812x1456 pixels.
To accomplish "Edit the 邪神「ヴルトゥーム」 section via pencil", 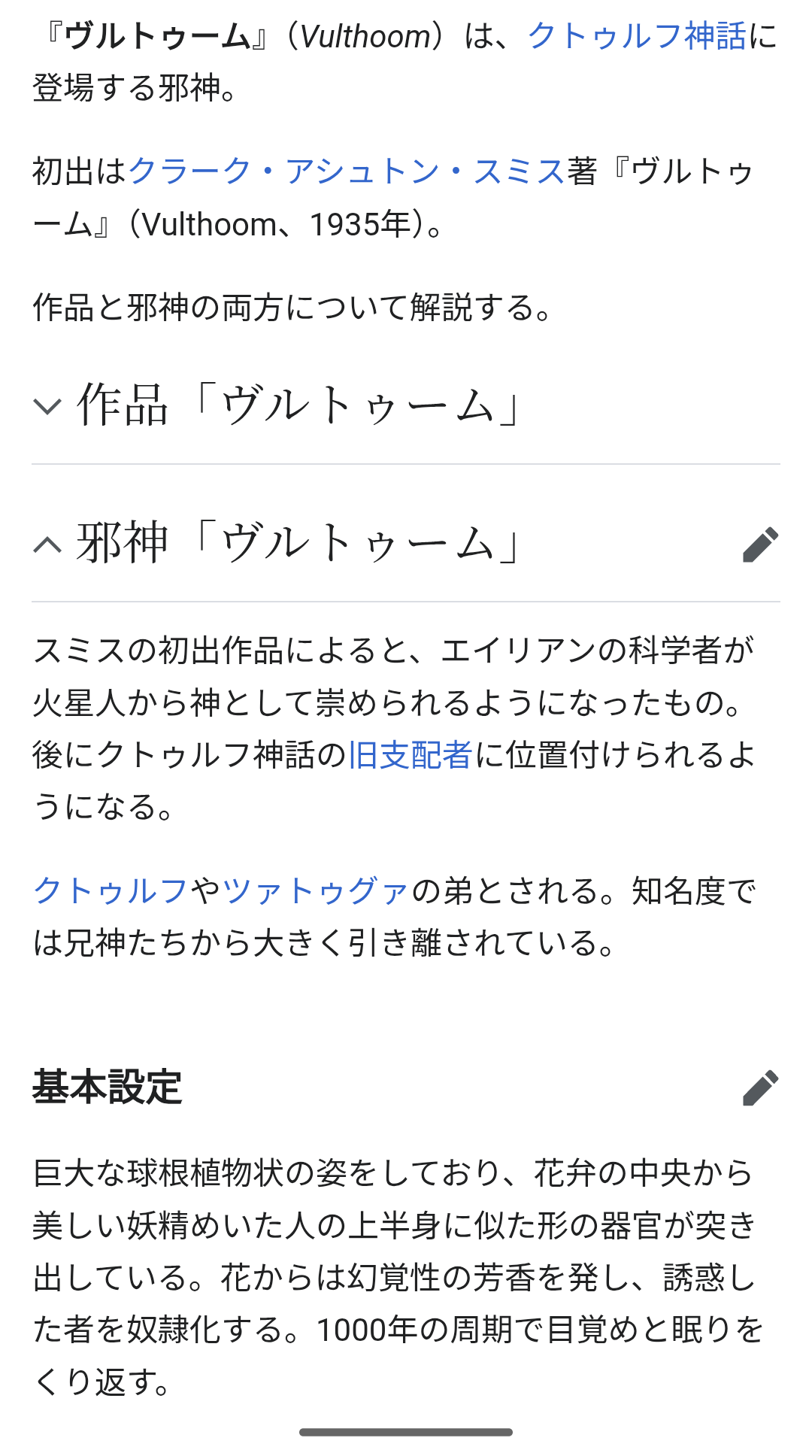I will click(760, 544).
